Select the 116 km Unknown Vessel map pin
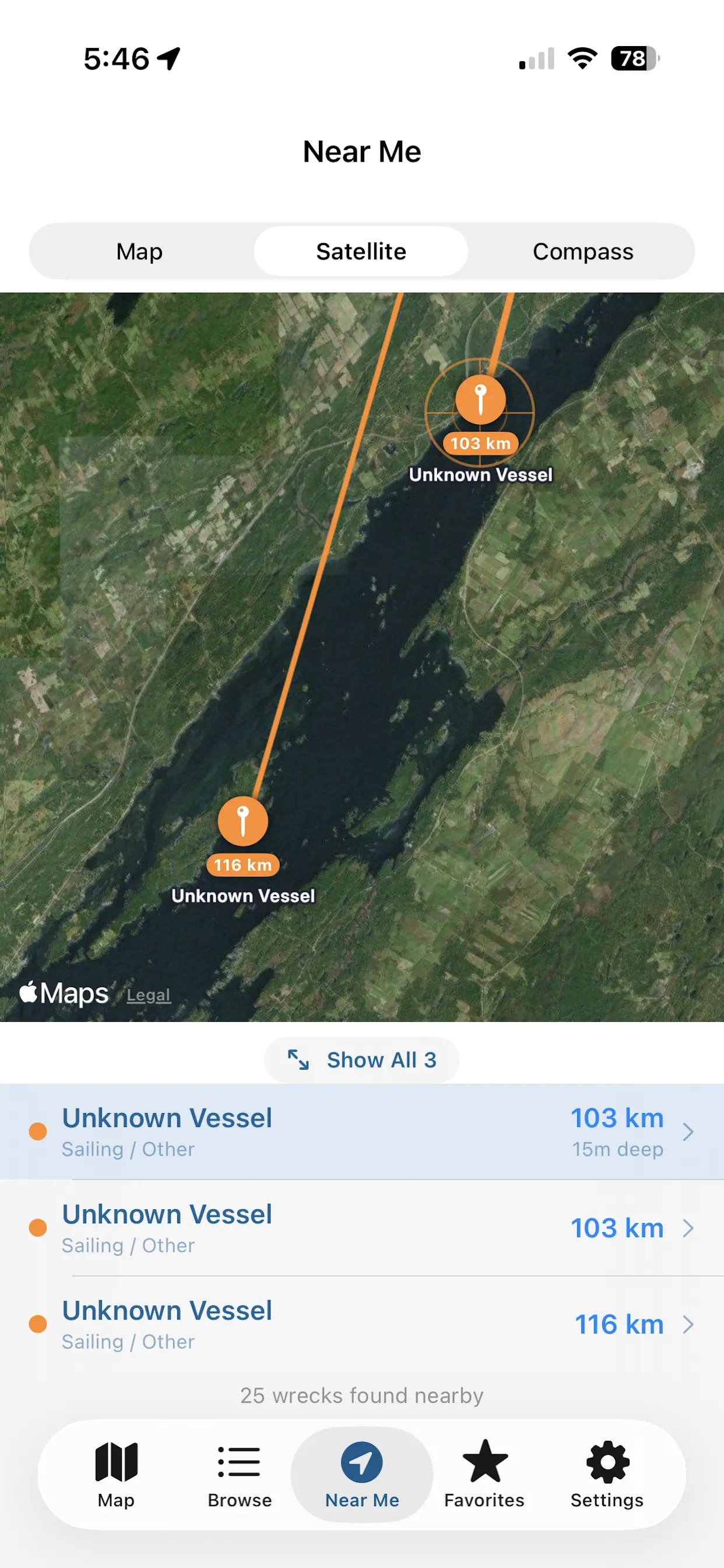The width and height of the screenshot is (724, 1568). pyautogui.click(x=242, y=821)
